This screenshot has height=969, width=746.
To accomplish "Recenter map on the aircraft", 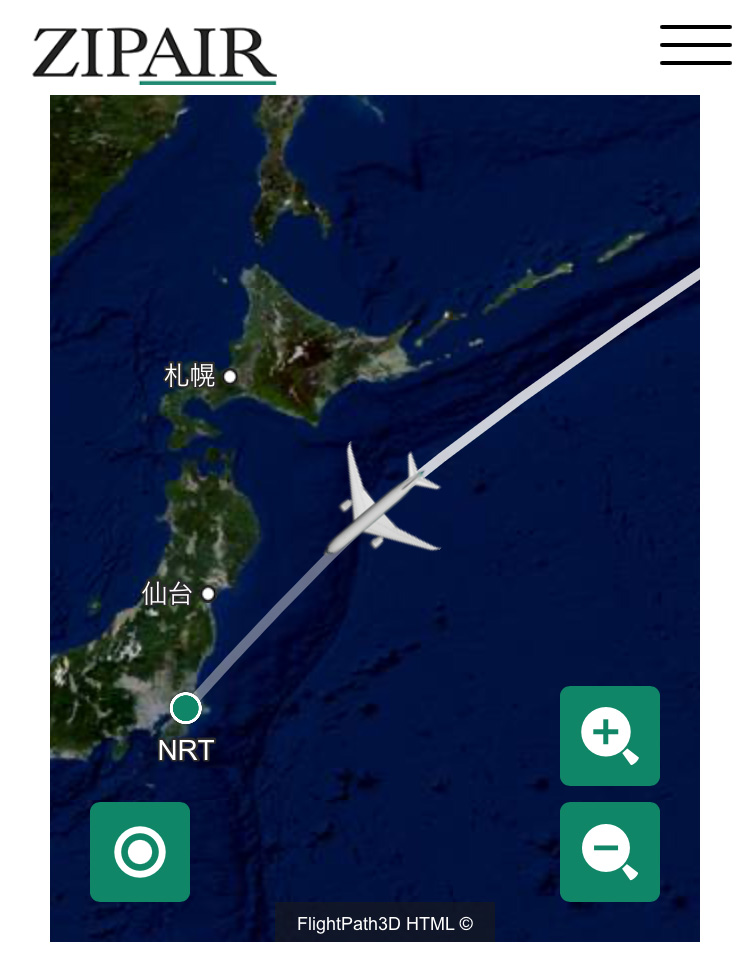I will 140,852.
